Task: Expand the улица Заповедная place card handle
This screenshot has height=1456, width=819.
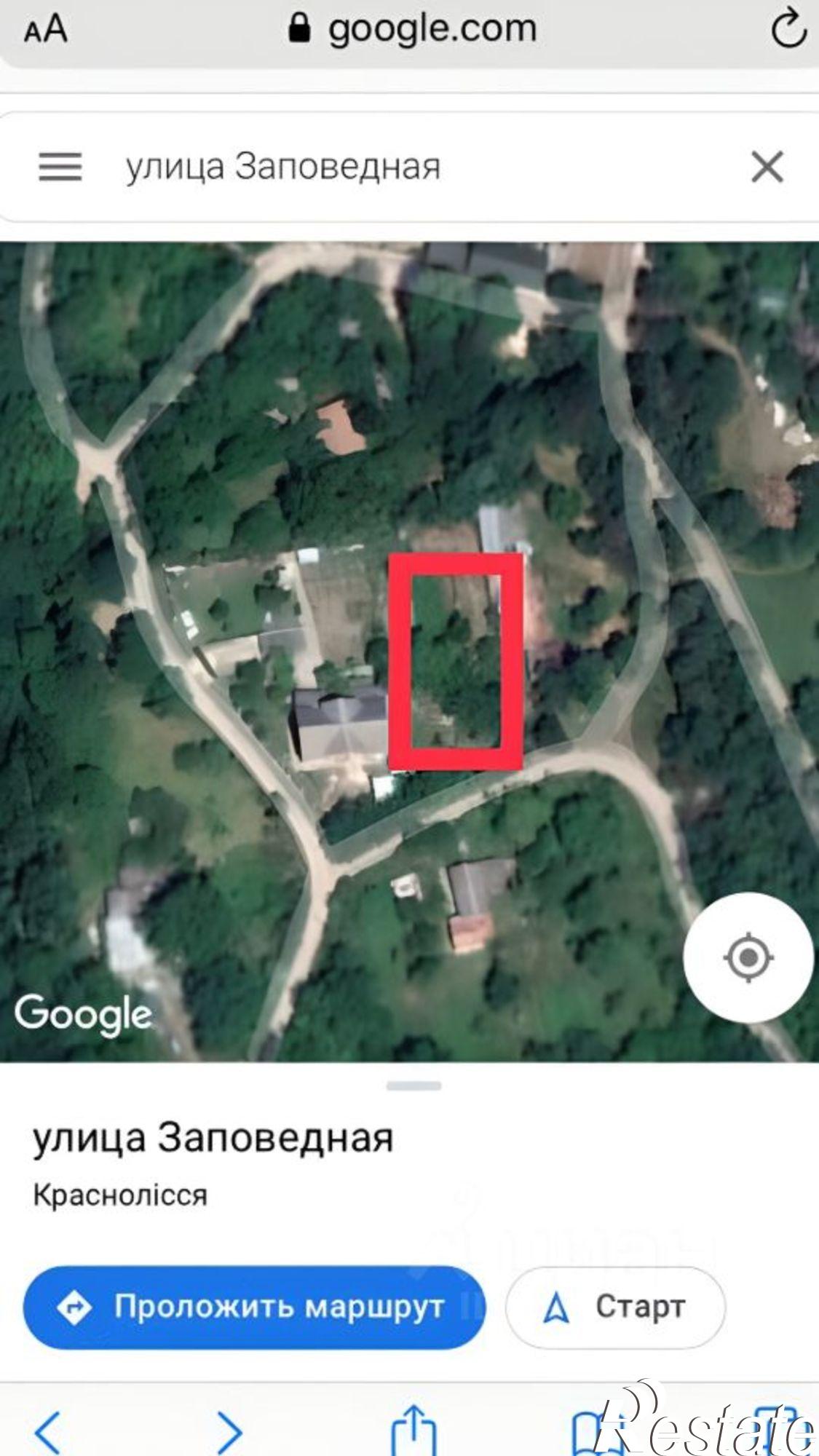Action: pos(414,1086)
